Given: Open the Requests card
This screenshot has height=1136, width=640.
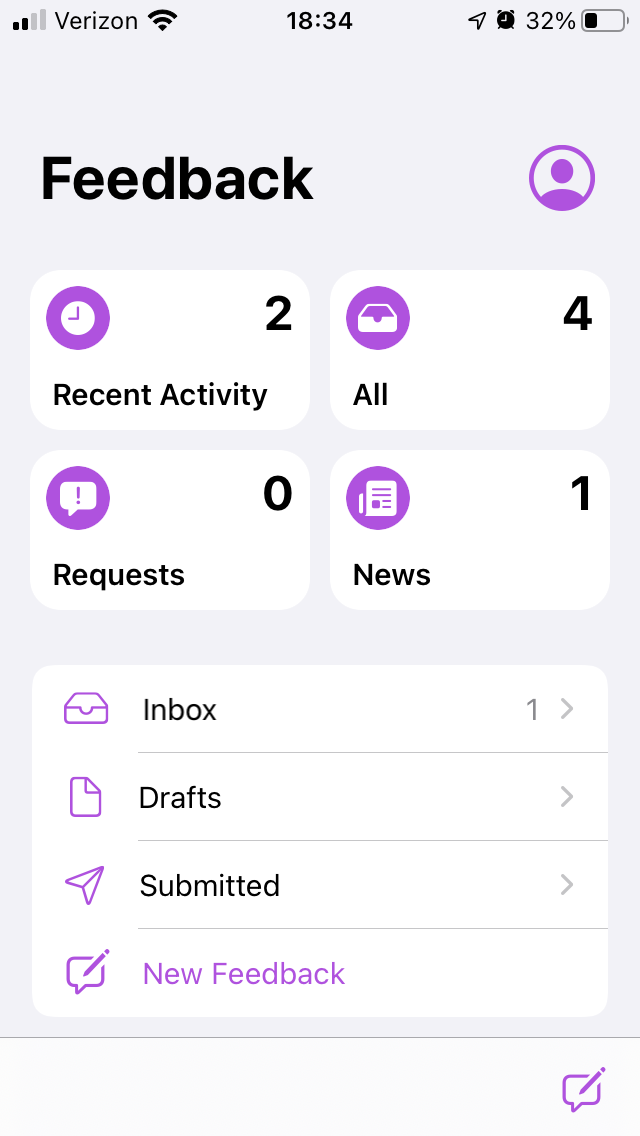Looking at the screenshot, I should point(170,530).
